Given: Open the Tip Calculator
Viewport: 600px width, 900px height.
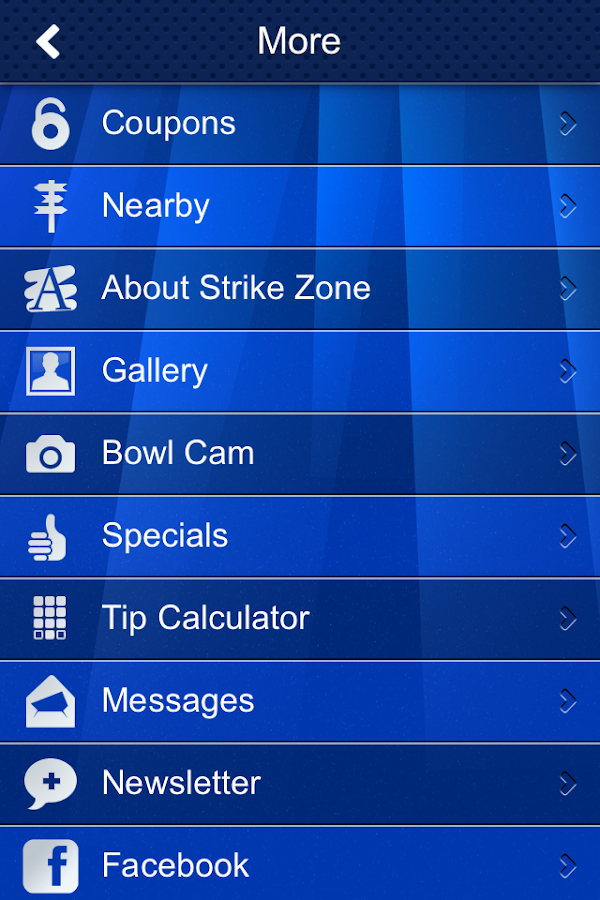Looking at the screenshot, I should (300, 618).
